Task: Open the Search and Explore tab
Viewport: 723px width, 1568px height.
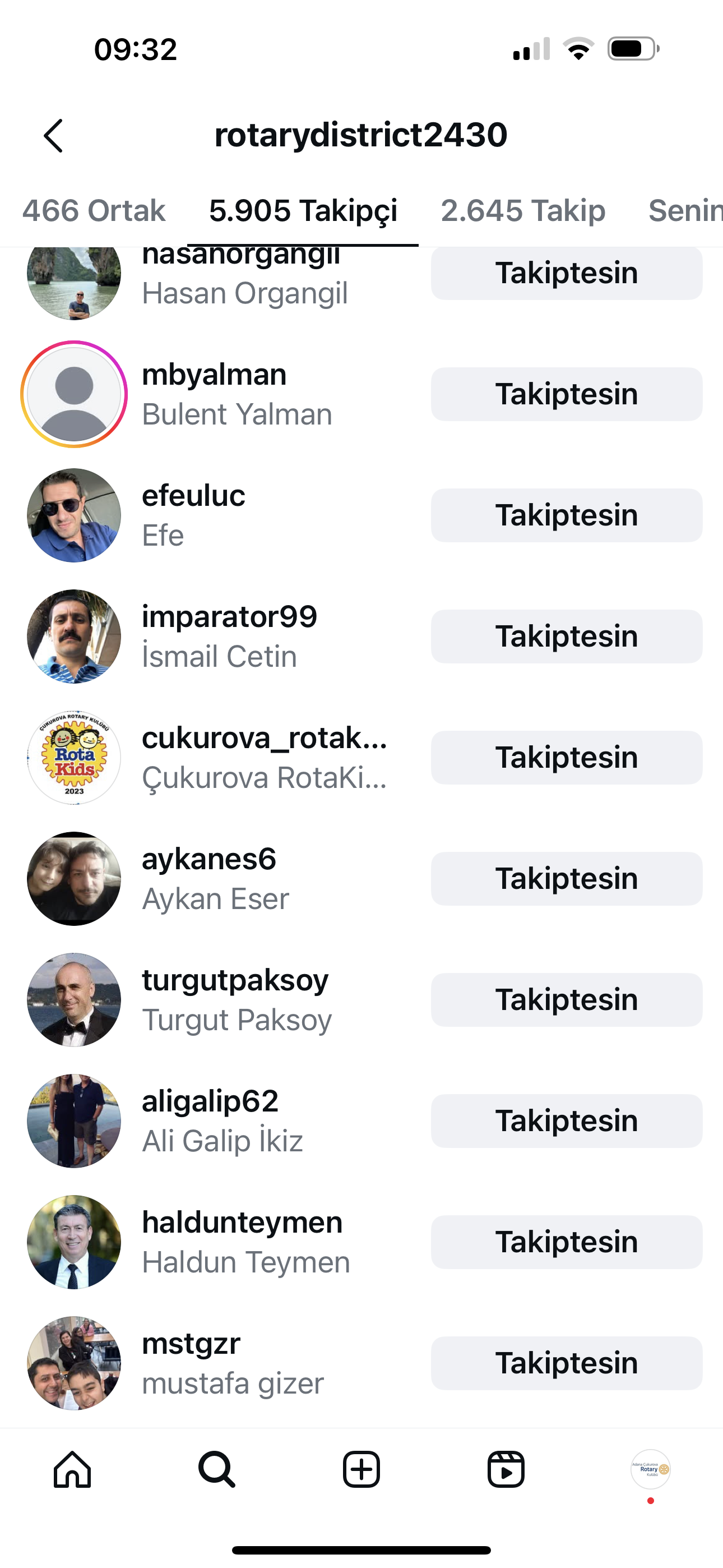Action: tap(217, 1469)
